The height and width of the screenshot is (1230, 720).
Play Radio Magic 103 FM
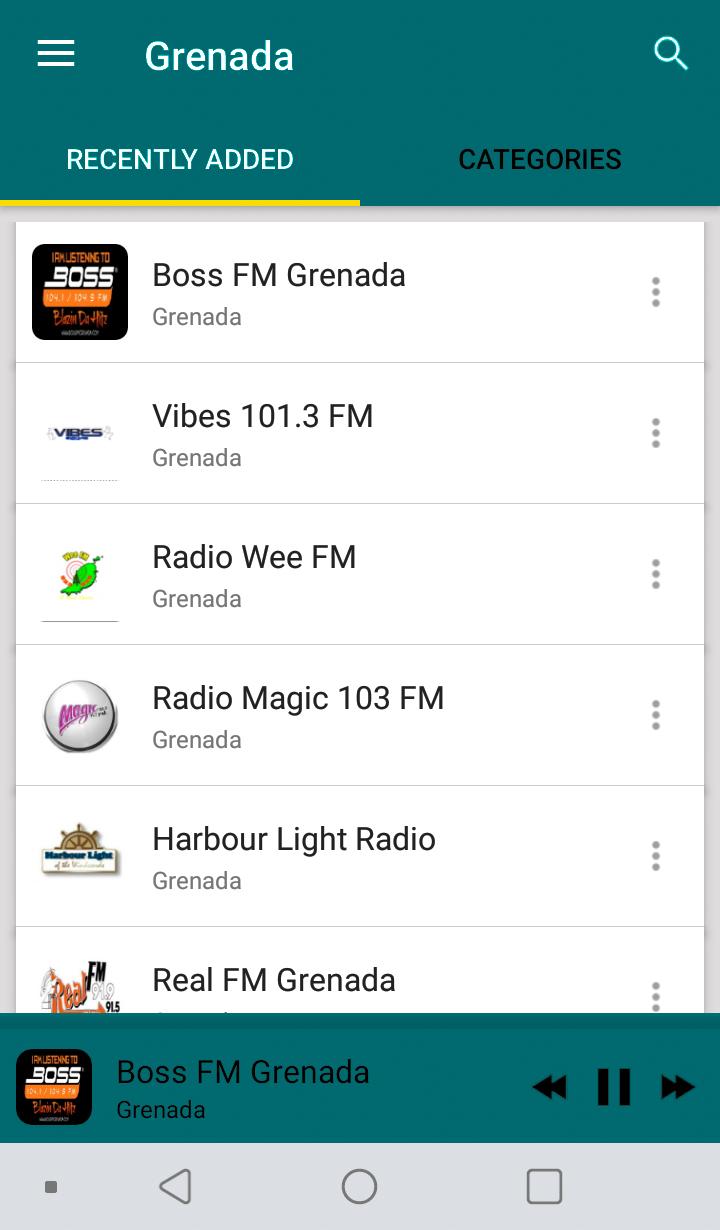point(360,715)
